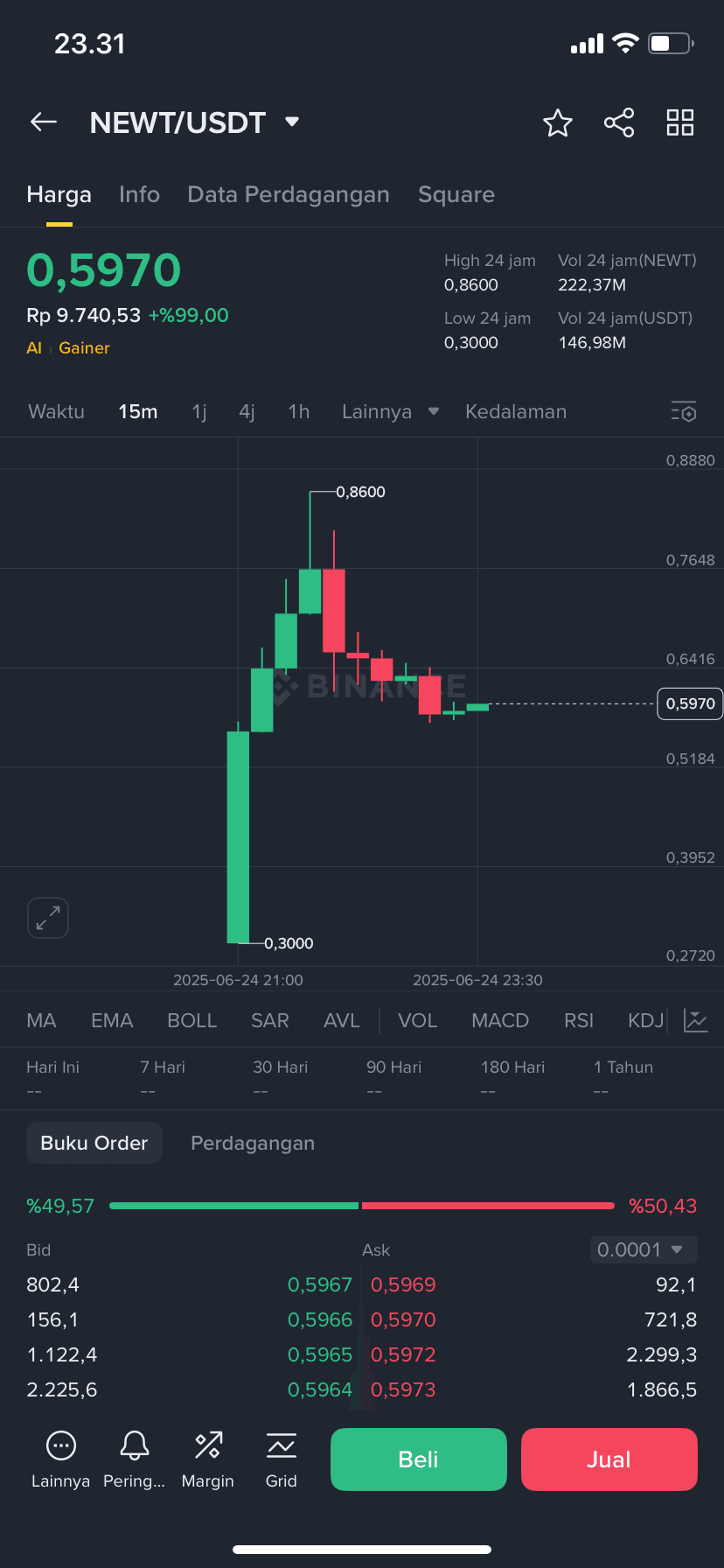Open the Square tab

pos(456,194)
